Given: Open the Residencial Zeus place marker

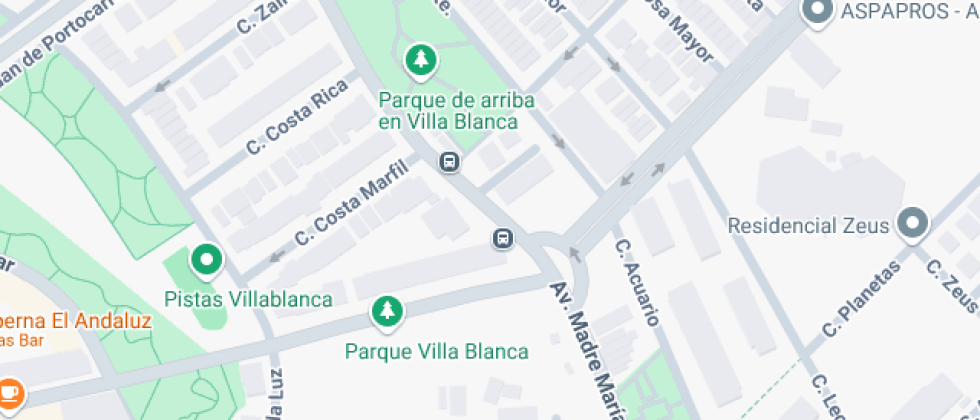Looking at the screenshot, I should click(913, 224).
